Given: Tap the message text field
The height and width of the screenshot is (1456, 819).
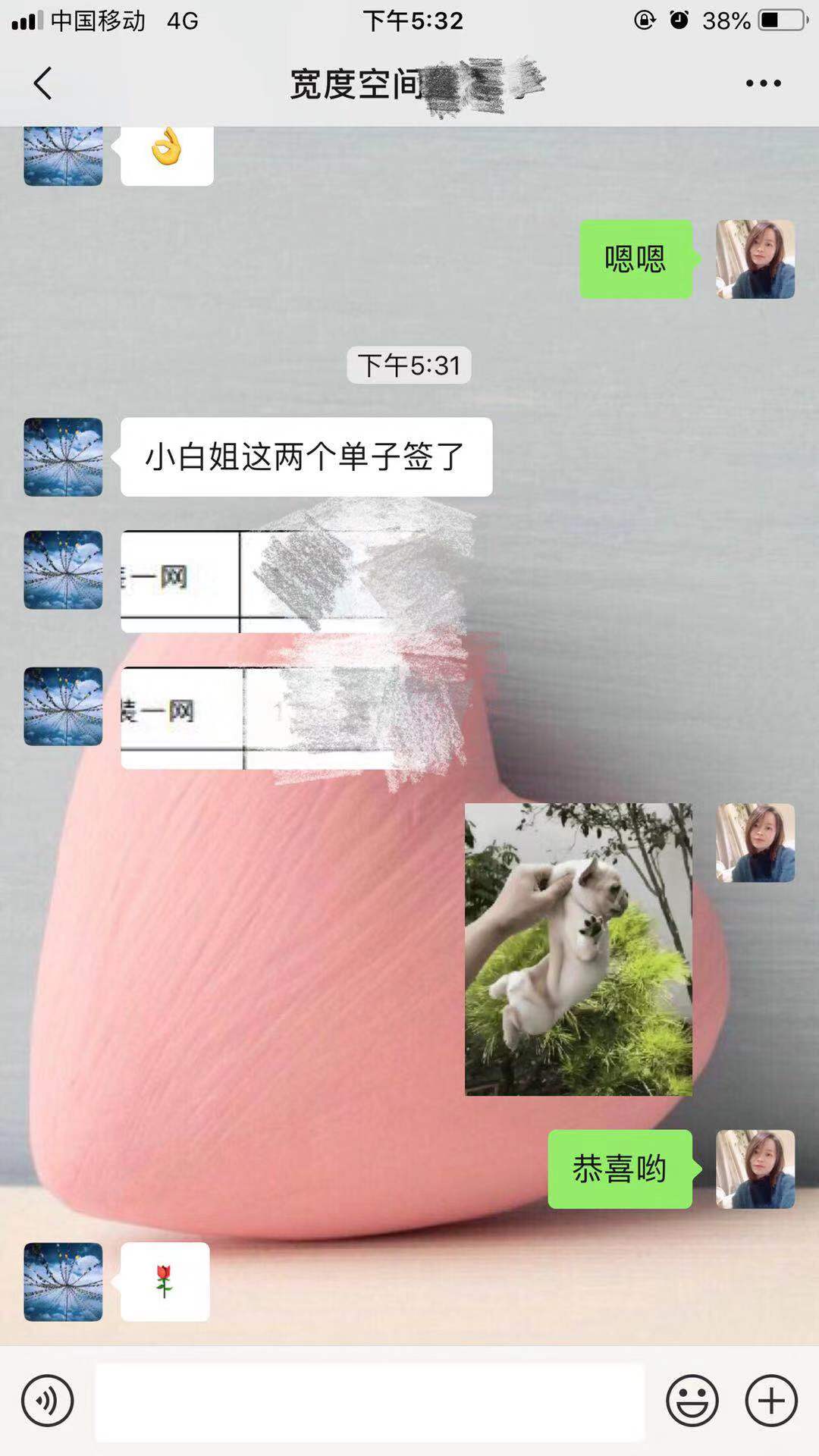Looking at the screenshot, I should 369,1401.
